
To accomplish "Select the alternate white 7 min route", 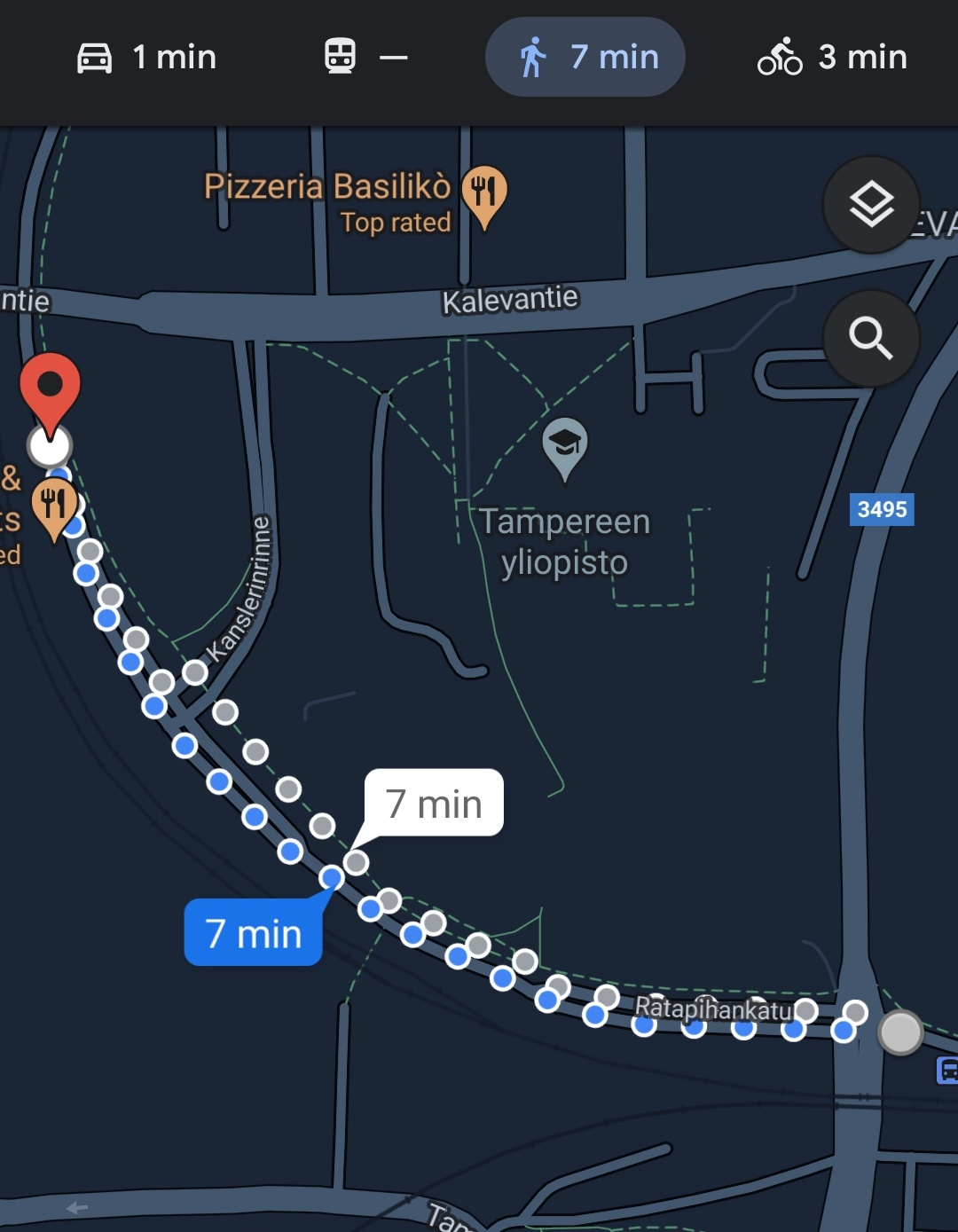I will tap(434, 804).
